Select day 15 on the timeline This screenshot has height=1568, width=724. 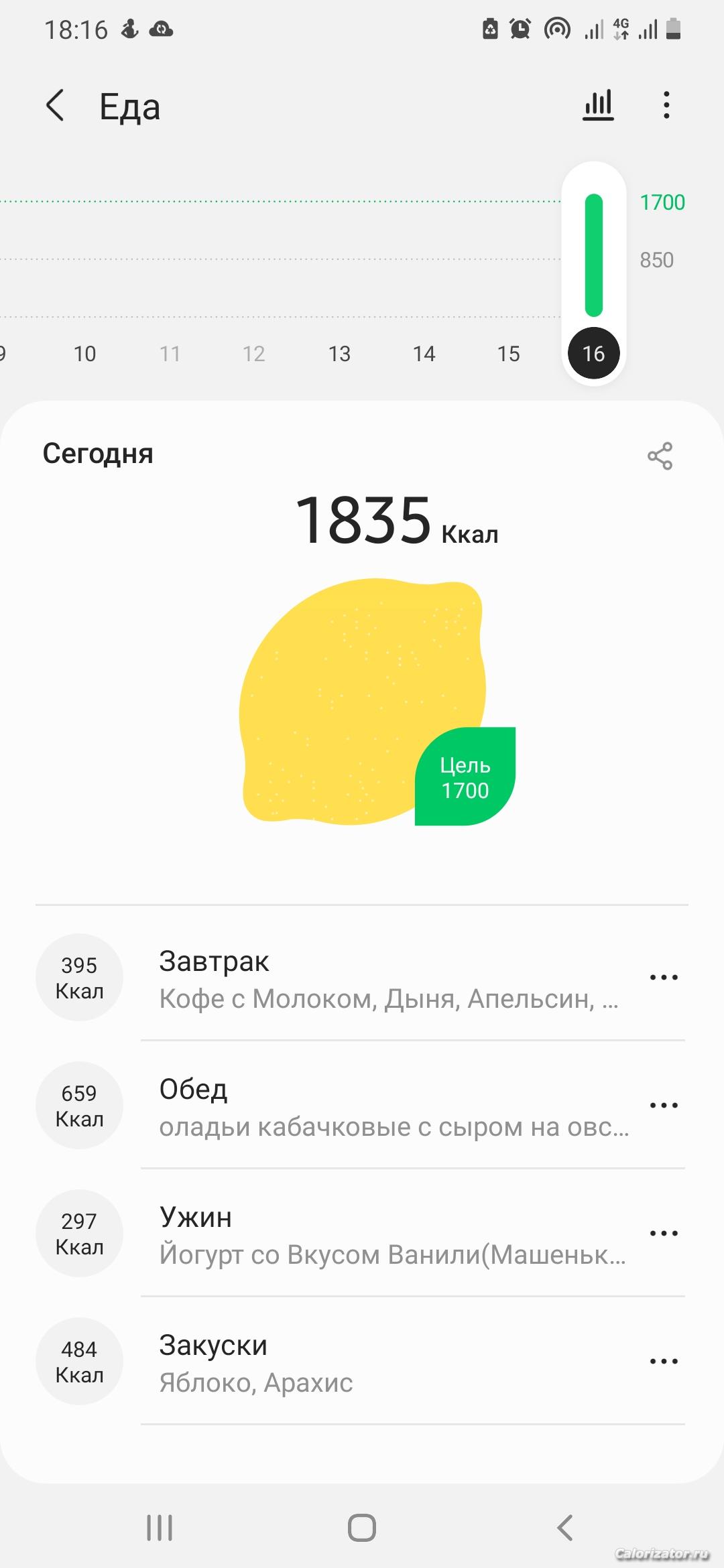pyautogui.click(x=508, y=354)
